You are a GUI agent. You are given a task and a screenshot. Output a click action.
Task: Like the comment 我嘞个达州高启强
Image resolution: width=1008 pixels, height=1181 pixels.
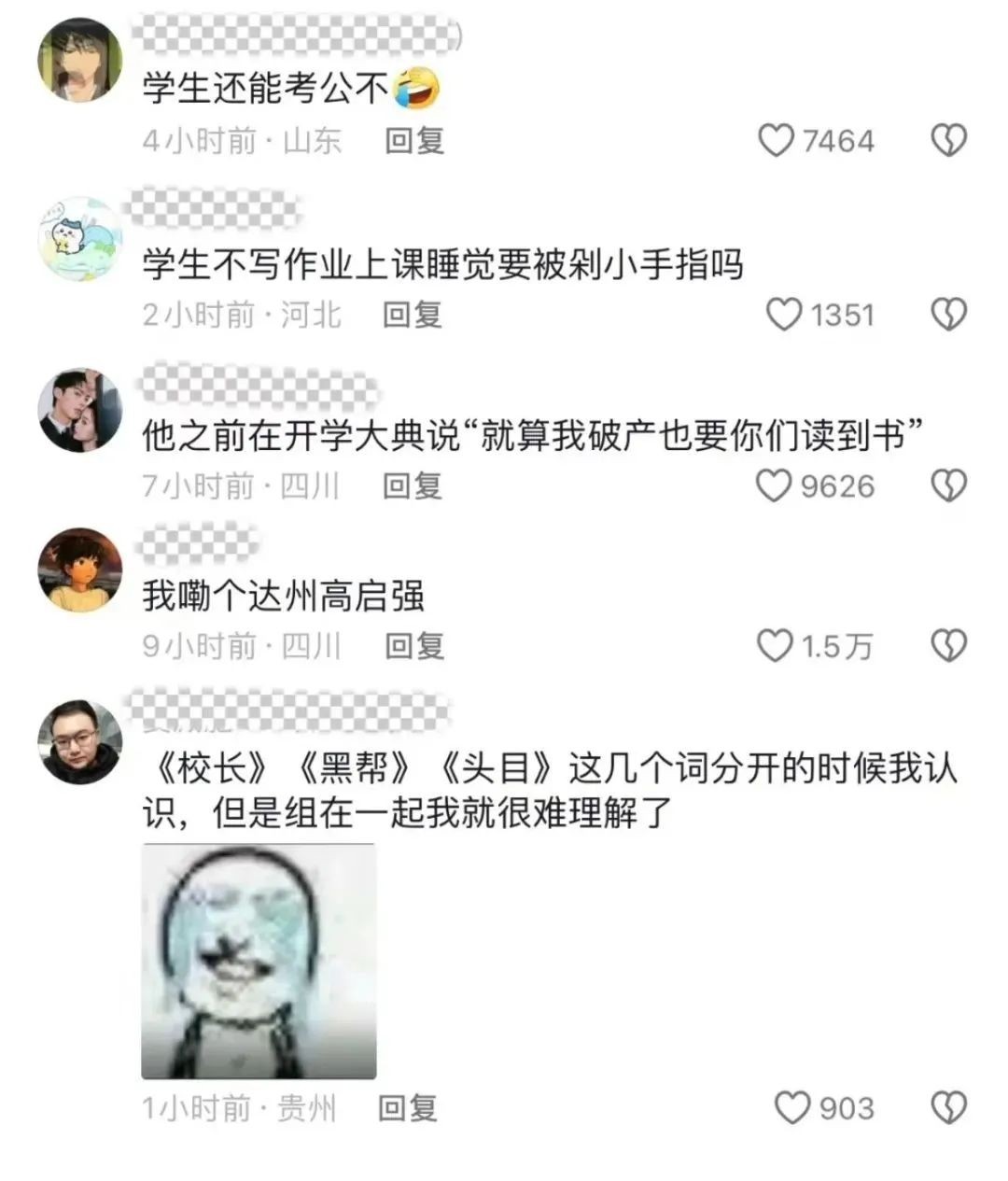(774, 646)
